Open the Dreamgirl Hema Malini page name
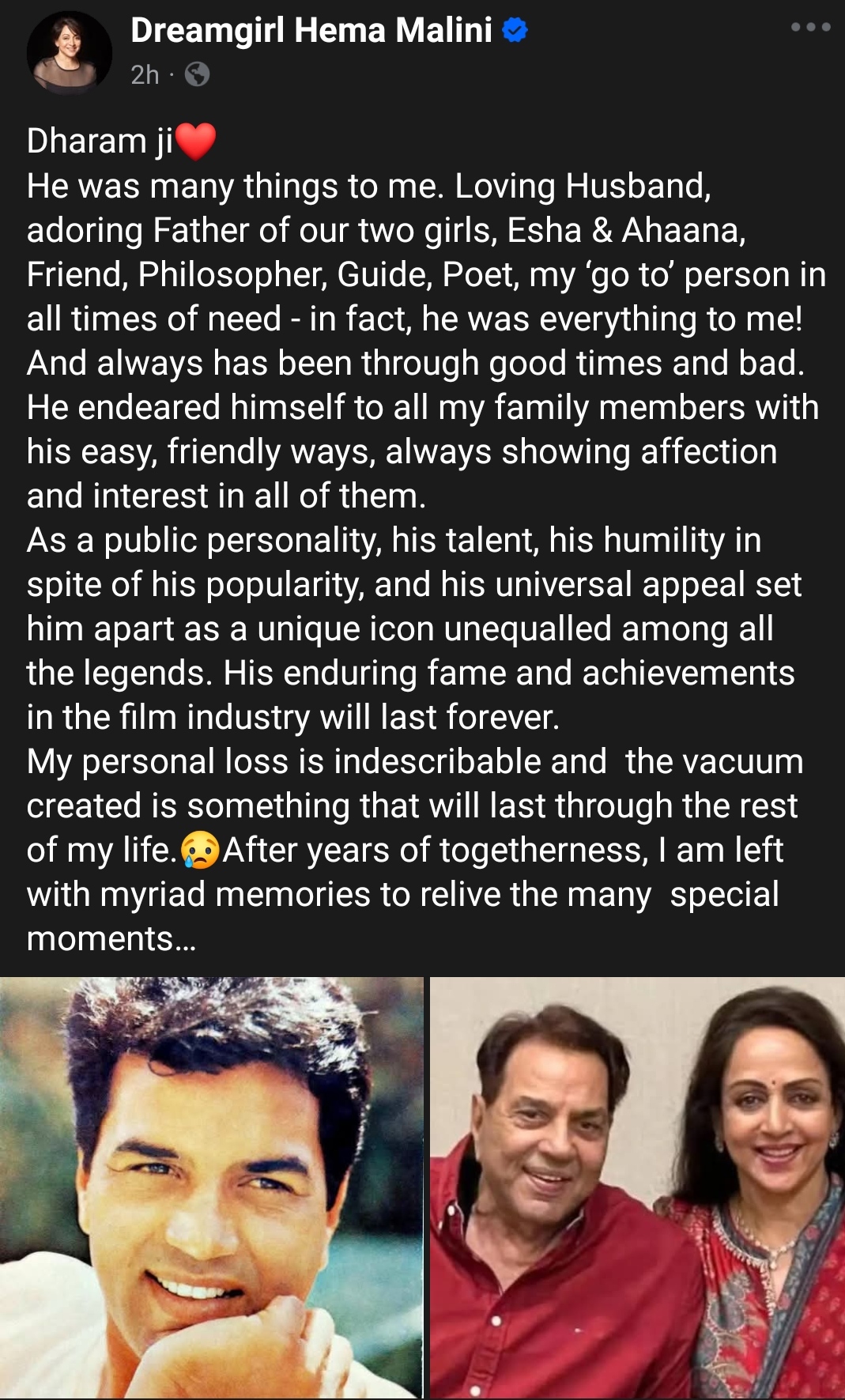This screenshot has height=1400, width=845. [x=311, y=31]
